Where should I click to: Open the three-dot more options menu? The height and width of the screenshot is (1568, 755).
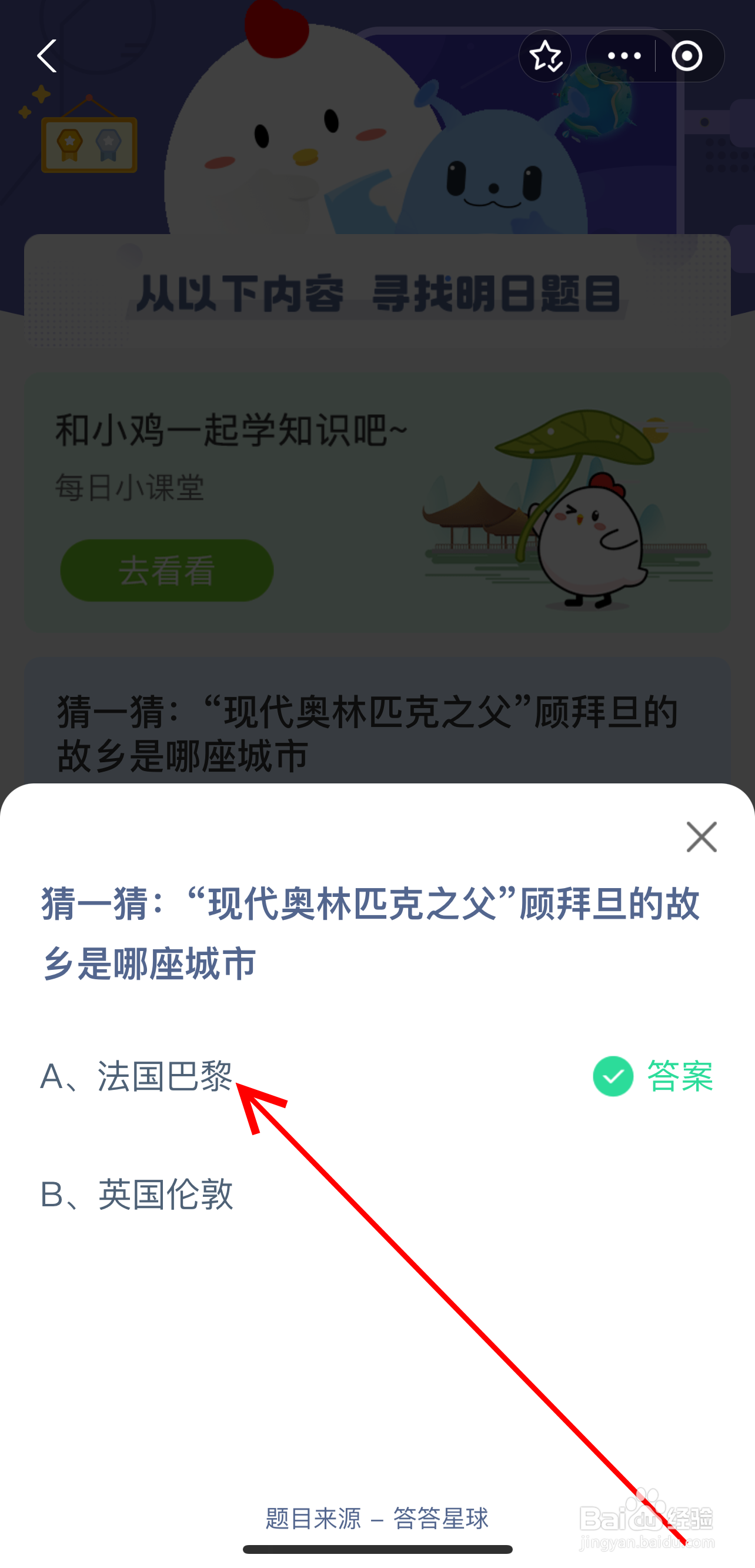pos(624,56)
